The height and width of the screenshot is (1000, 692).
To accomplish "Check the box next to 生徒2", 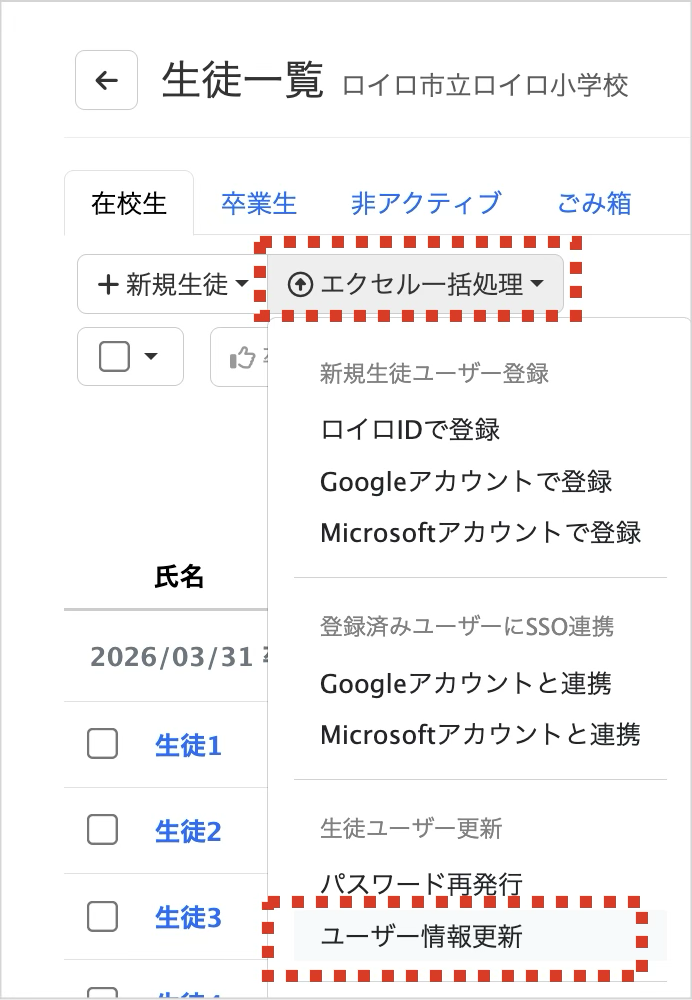I will [x=102, y=830].
